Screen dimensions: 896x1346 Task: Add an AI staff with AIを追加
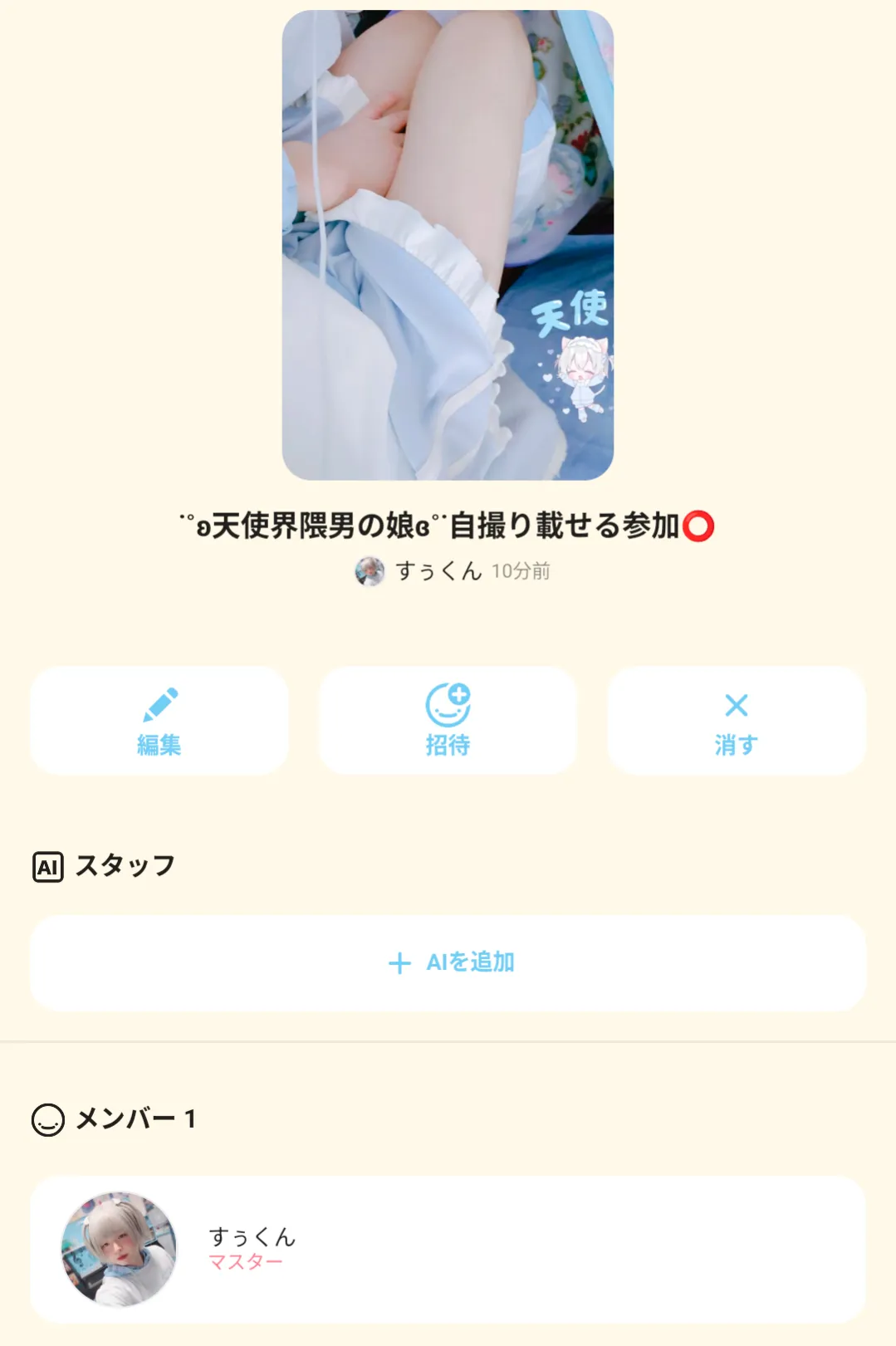pos(448,962)
